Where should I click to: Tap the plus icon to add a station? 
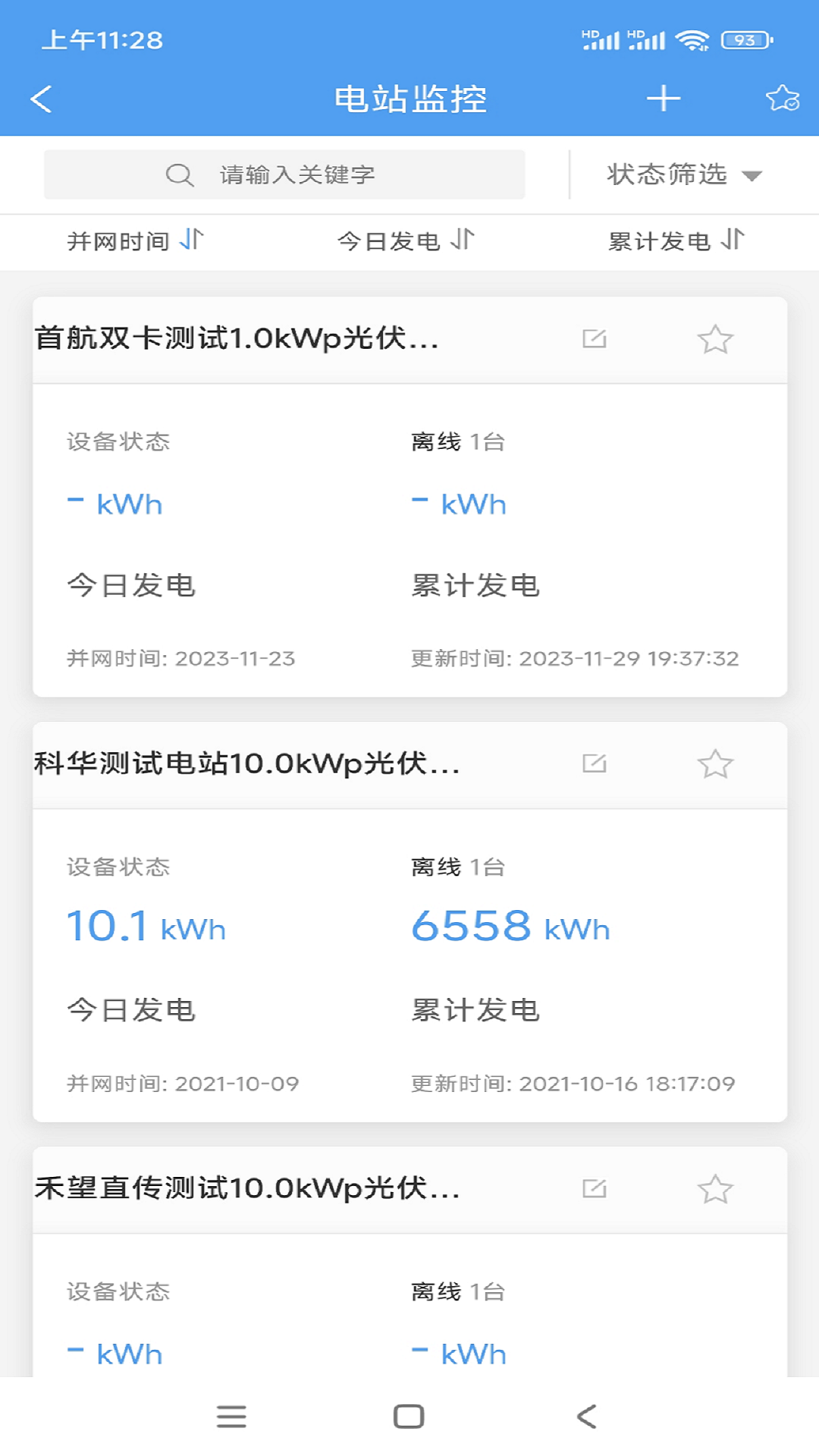point(664,99)
